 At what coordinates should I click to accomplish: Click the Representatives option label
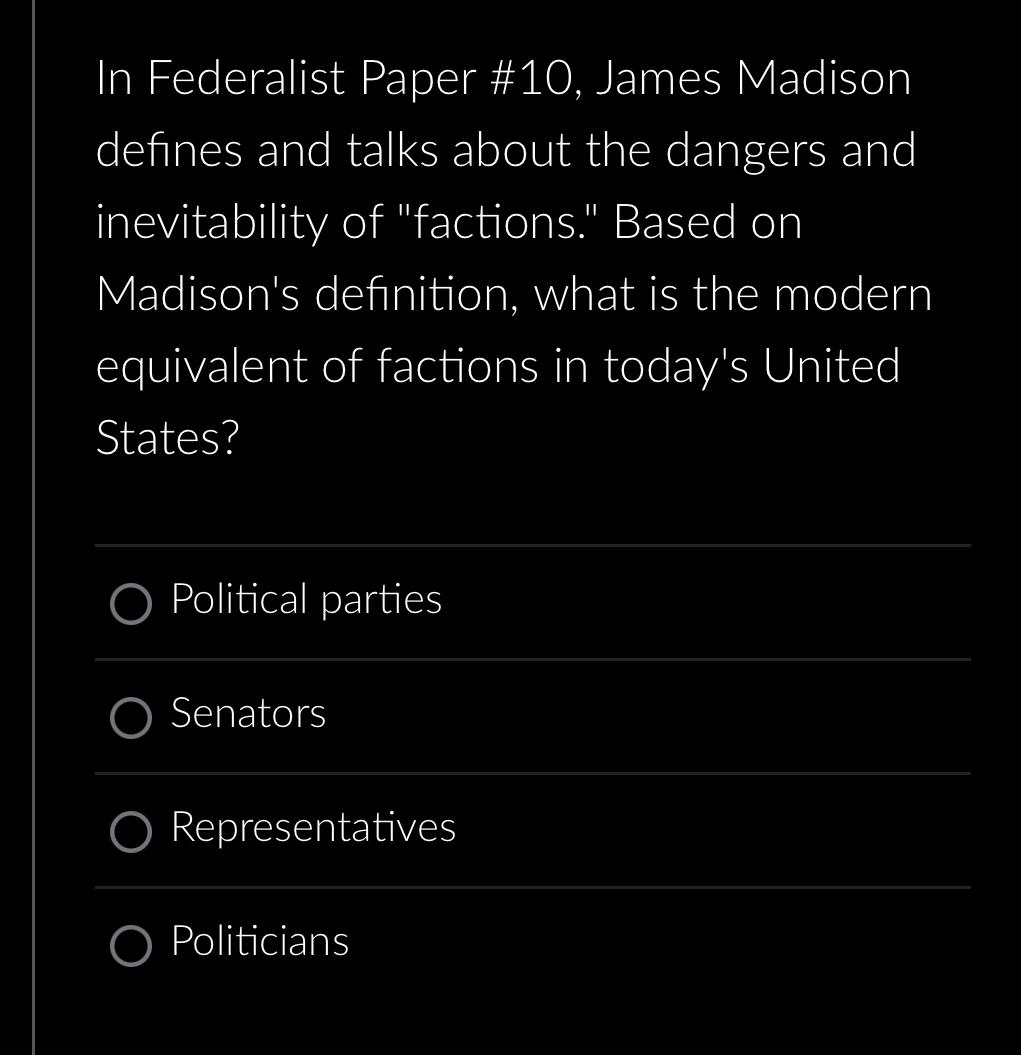(x=312, y=829)
